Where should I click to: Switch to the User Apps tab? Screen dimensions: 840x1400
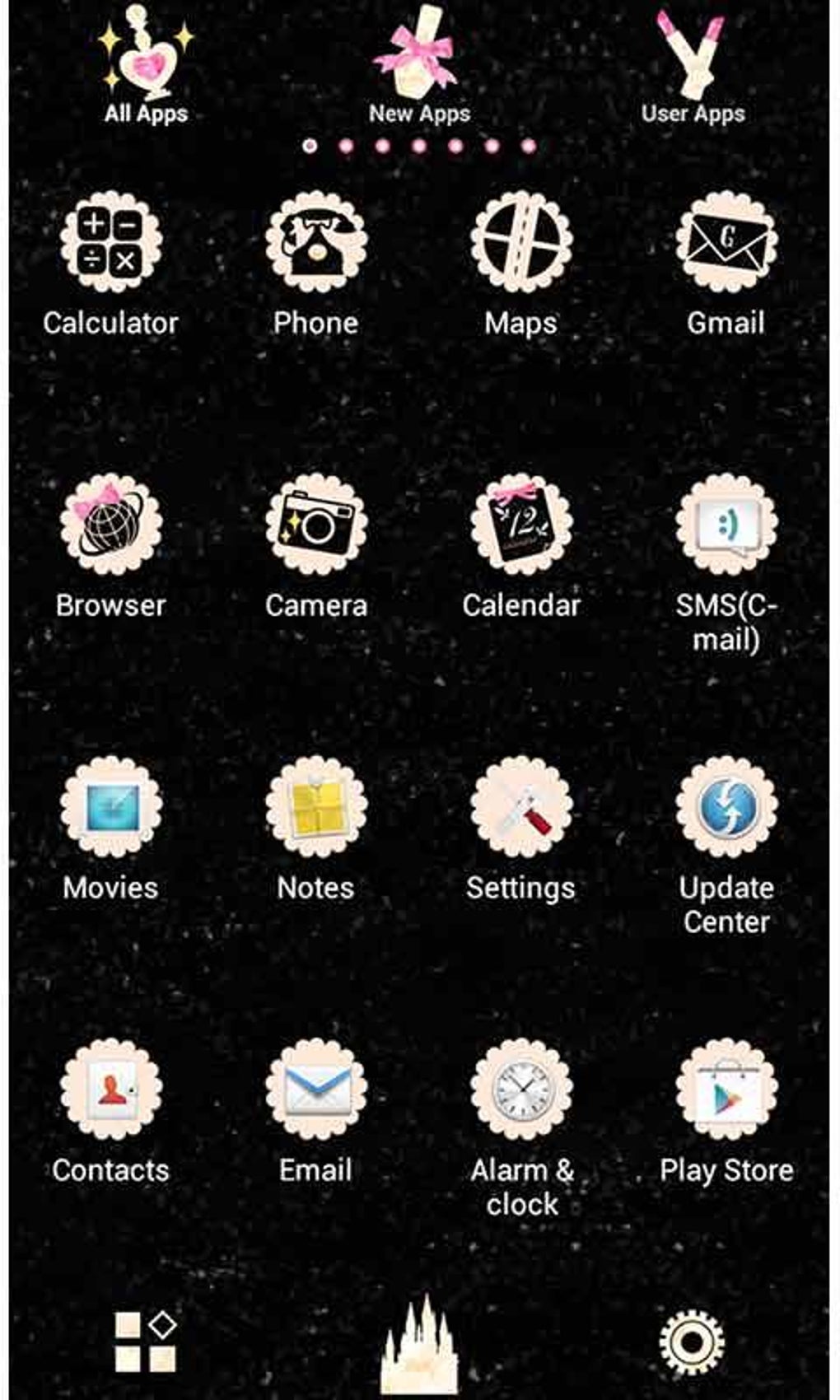(693, 66)
